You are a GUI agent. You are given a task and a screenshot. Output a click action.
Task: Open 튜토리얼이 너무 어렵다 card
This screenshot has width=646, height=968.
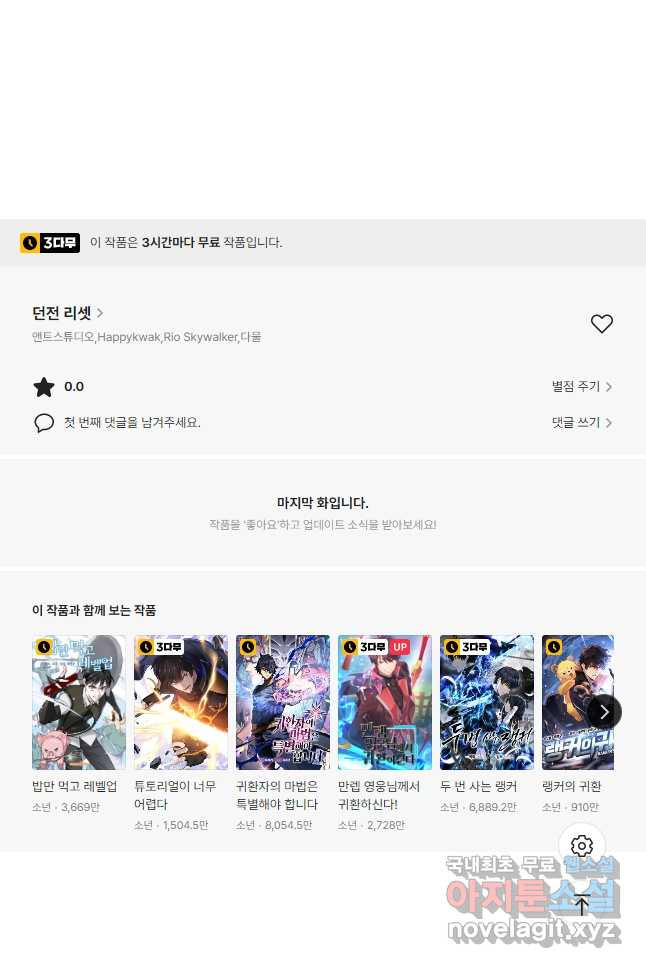[x=181, y=702]
